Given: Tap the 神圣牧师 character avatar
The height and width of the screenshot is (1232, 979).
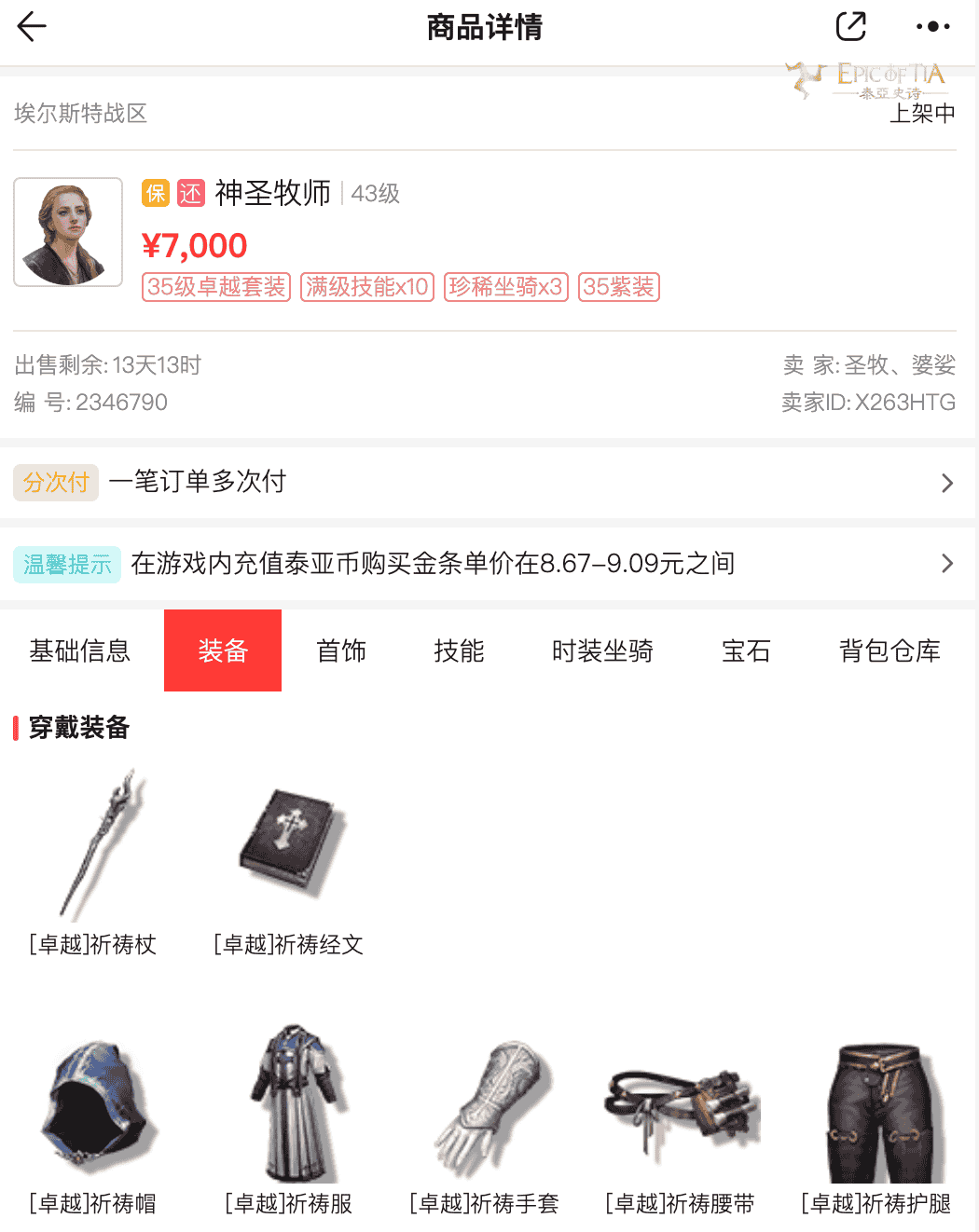Looking at the screenshot, I should 68,232.
